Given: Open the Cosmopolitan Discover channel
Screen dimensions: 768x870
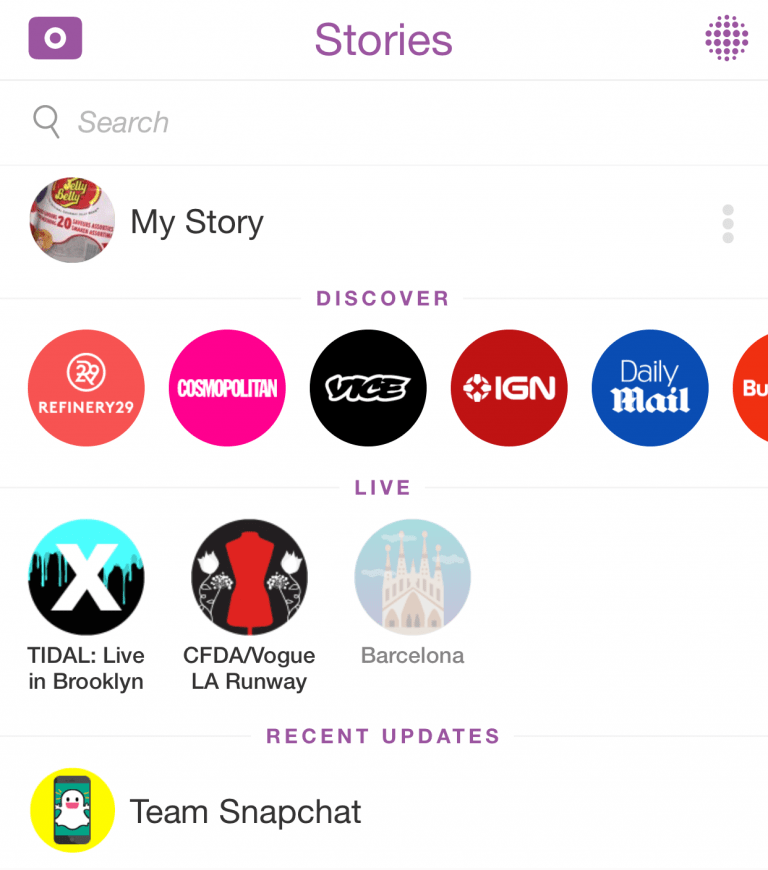Looking at the screenshot, I should pos(227,387).
